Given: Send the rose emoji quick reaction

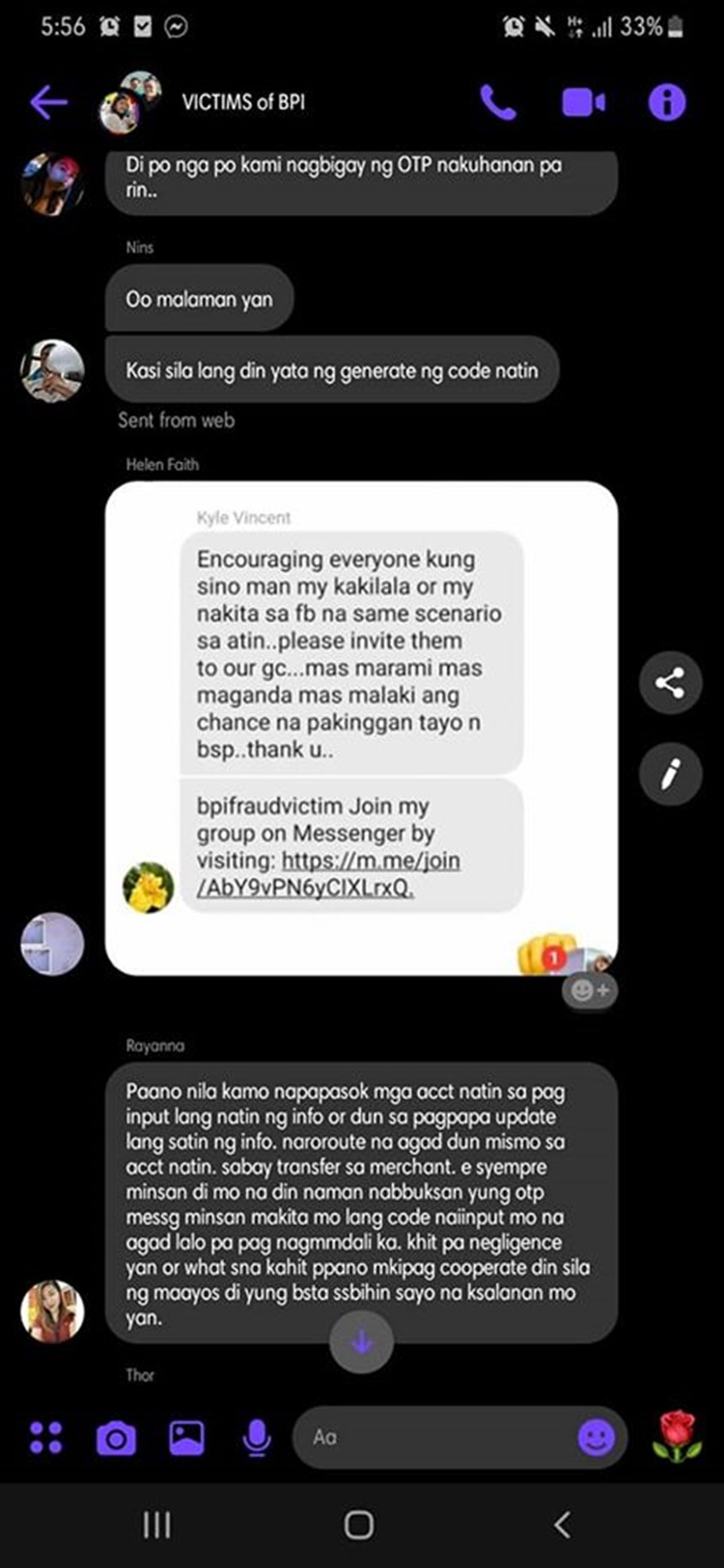Looking at the screenshot, I should click(677, 1436).
